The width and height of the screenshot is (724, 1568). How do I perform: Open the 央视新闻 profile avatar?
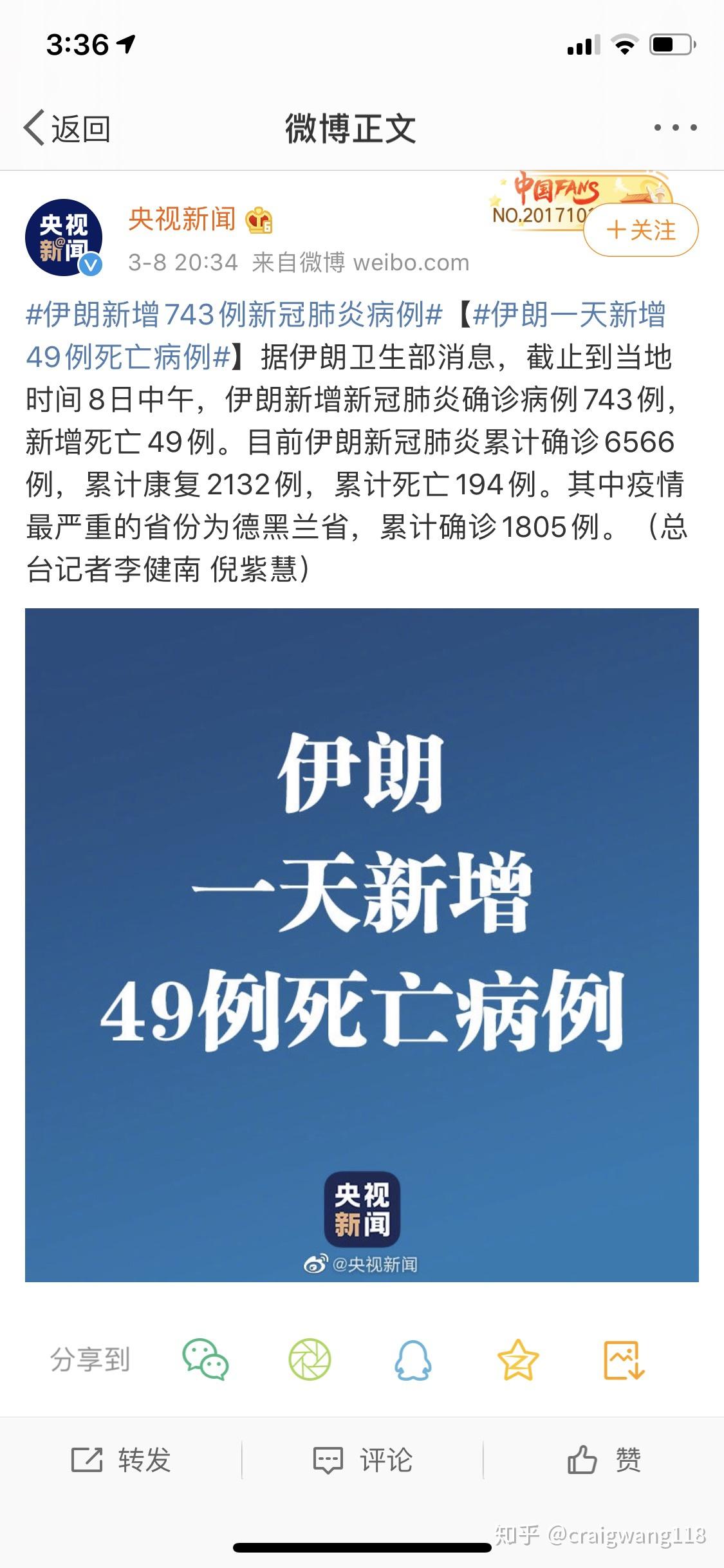(x=64, y=238)
